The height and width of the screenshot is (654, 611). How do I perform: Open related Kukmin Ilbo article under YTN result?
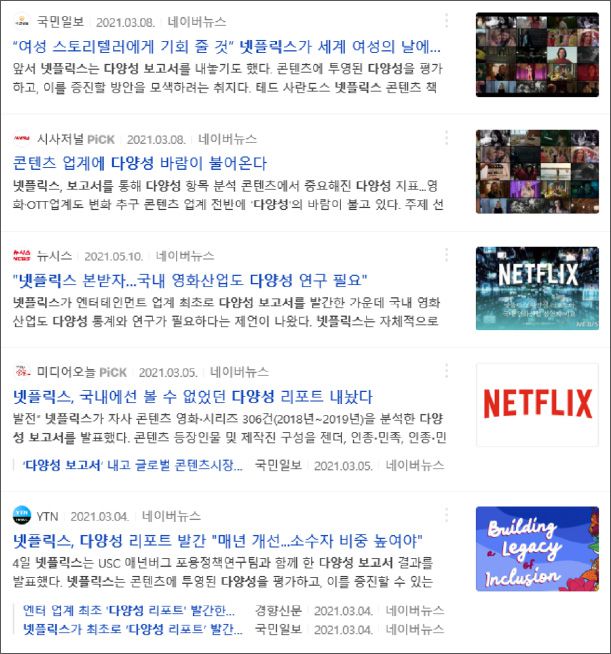tap(132, 629)
